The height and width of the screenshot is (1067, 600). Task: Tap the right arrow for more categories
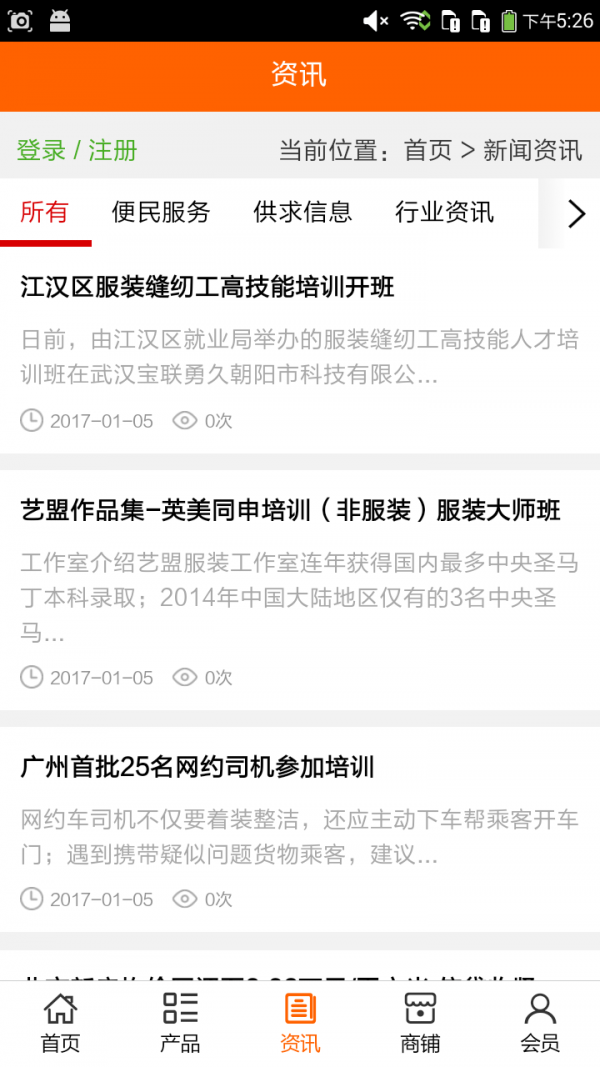click(575, 213)
